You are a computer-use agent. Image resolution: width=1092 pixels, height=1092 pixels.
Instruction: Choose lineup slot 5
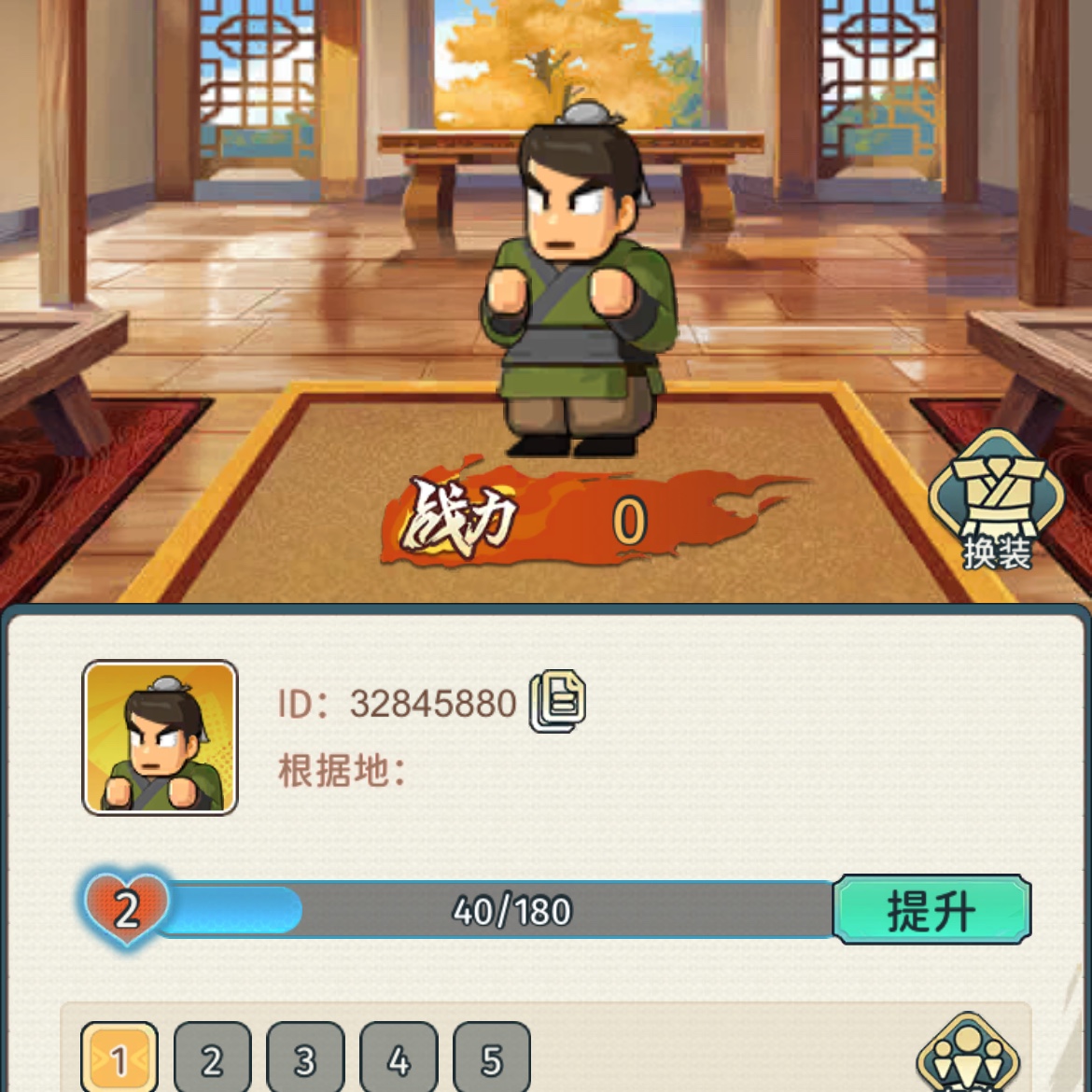click(492, 1059)
